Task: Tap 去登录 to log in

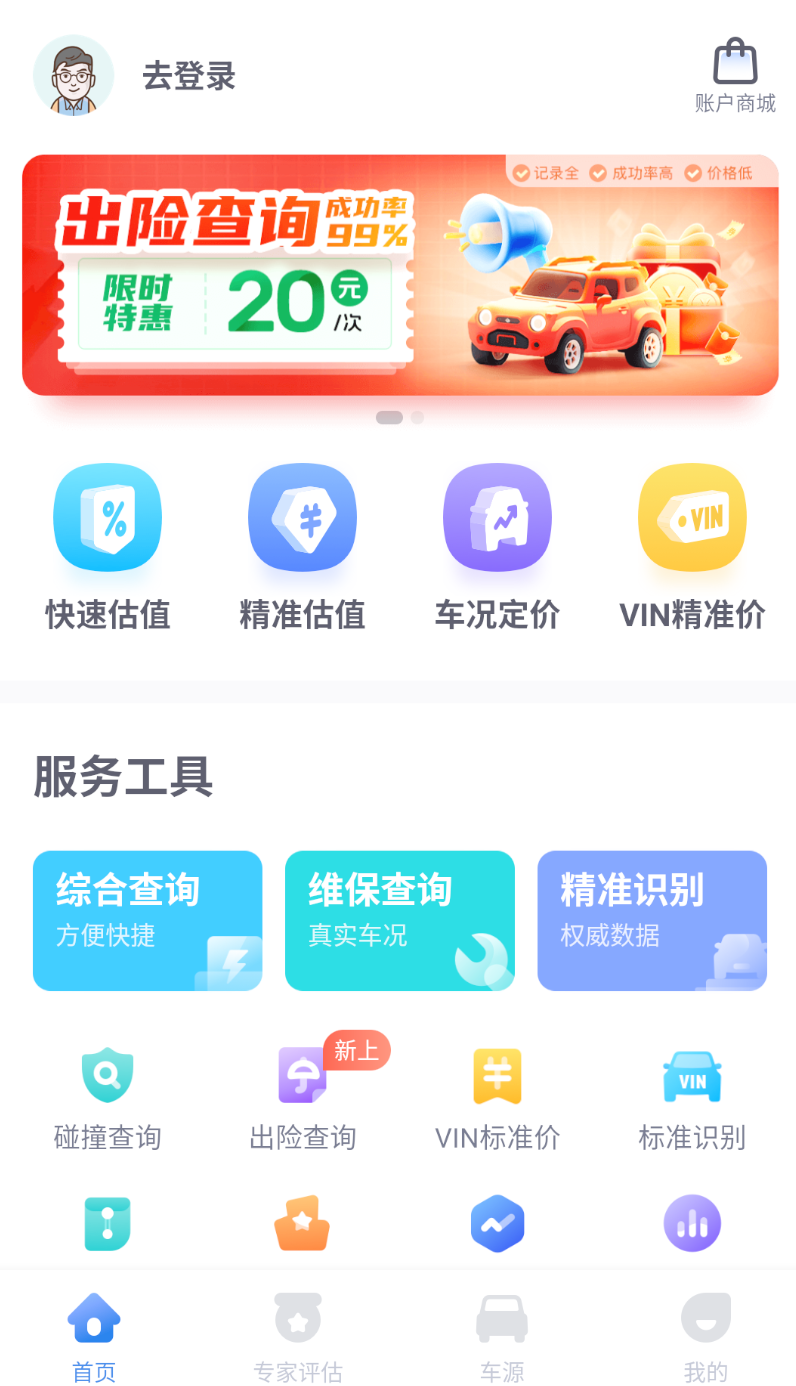Action: pyautogui.click(x=189, y=76)
